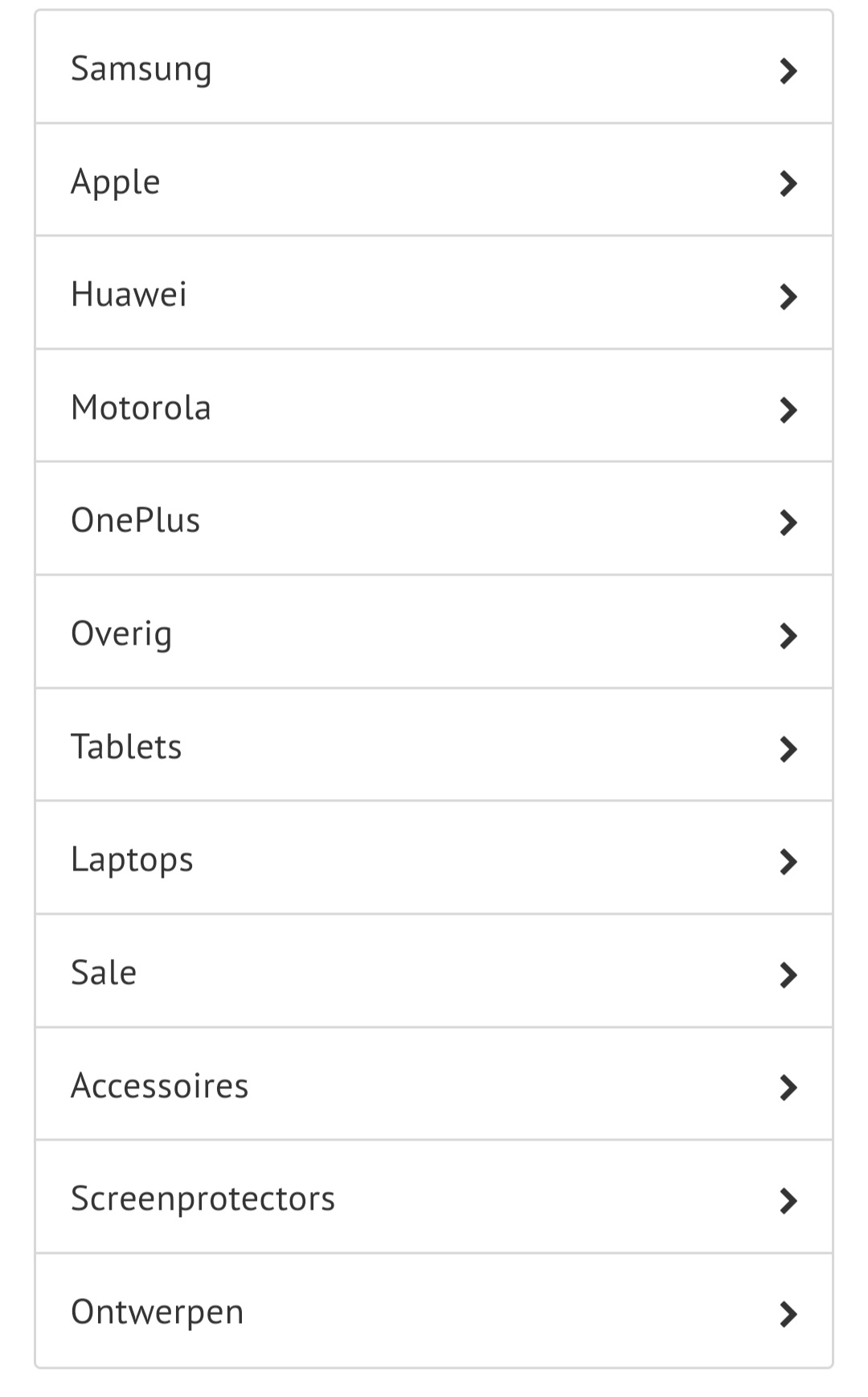The height and width of the screenshot is (1397, 868).
Task: Open the Accessoires category
Action: (x=434, y=1084)
